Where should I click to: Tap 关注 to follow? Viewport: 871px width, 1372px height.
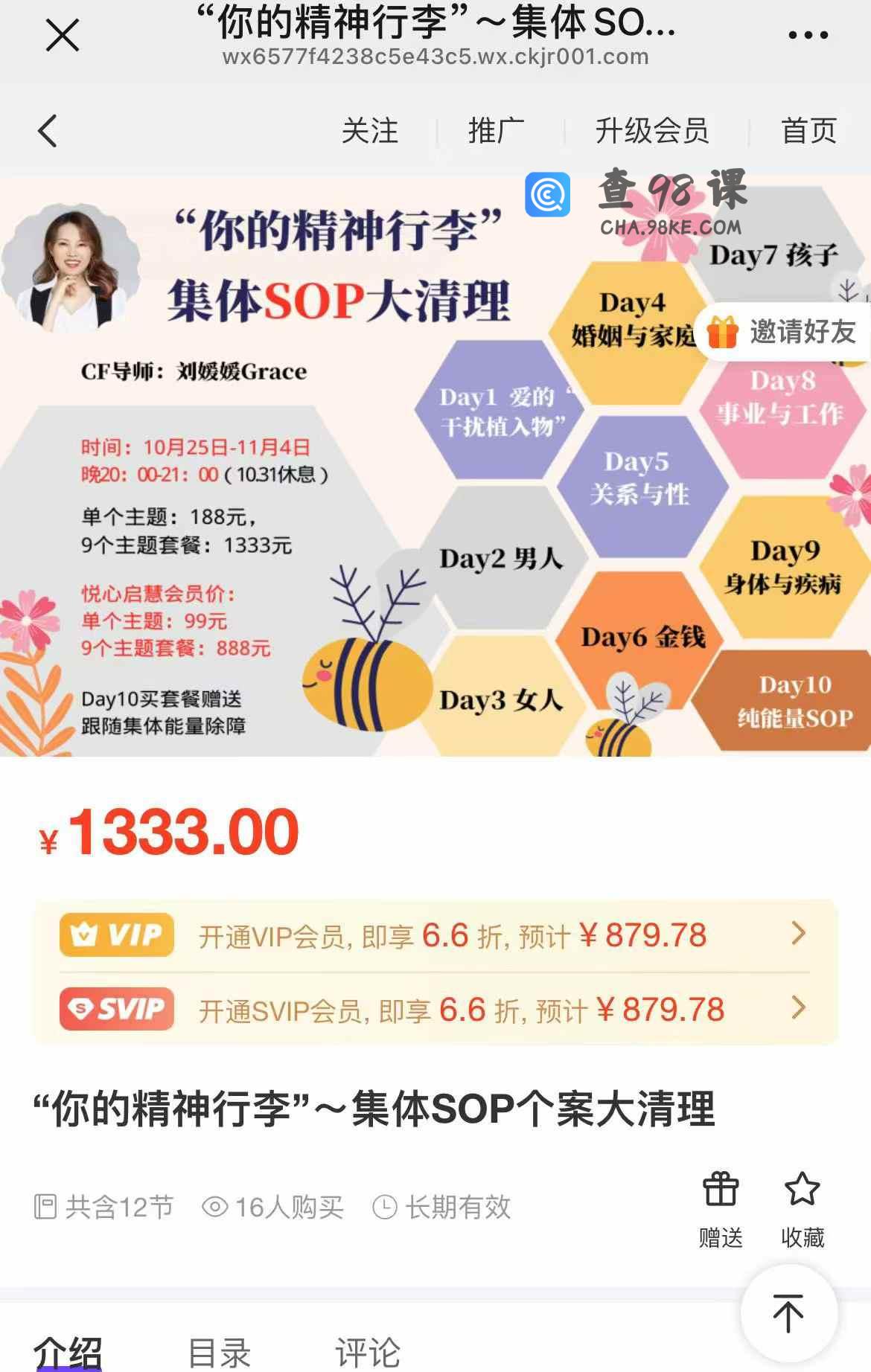370,131
